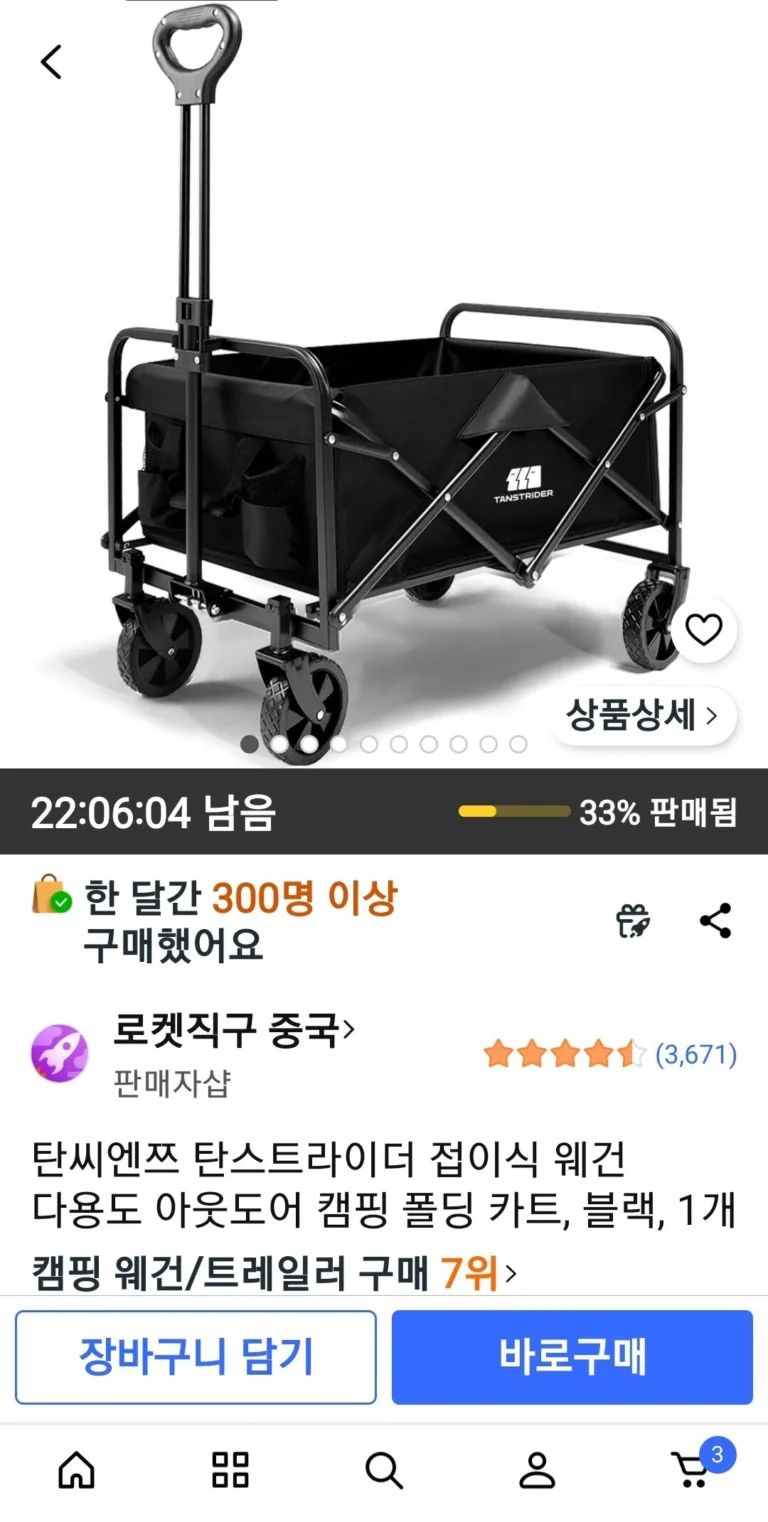Open 상품상세 product details
Viewport: 768px width, 1522px height.
pos(642,715)
